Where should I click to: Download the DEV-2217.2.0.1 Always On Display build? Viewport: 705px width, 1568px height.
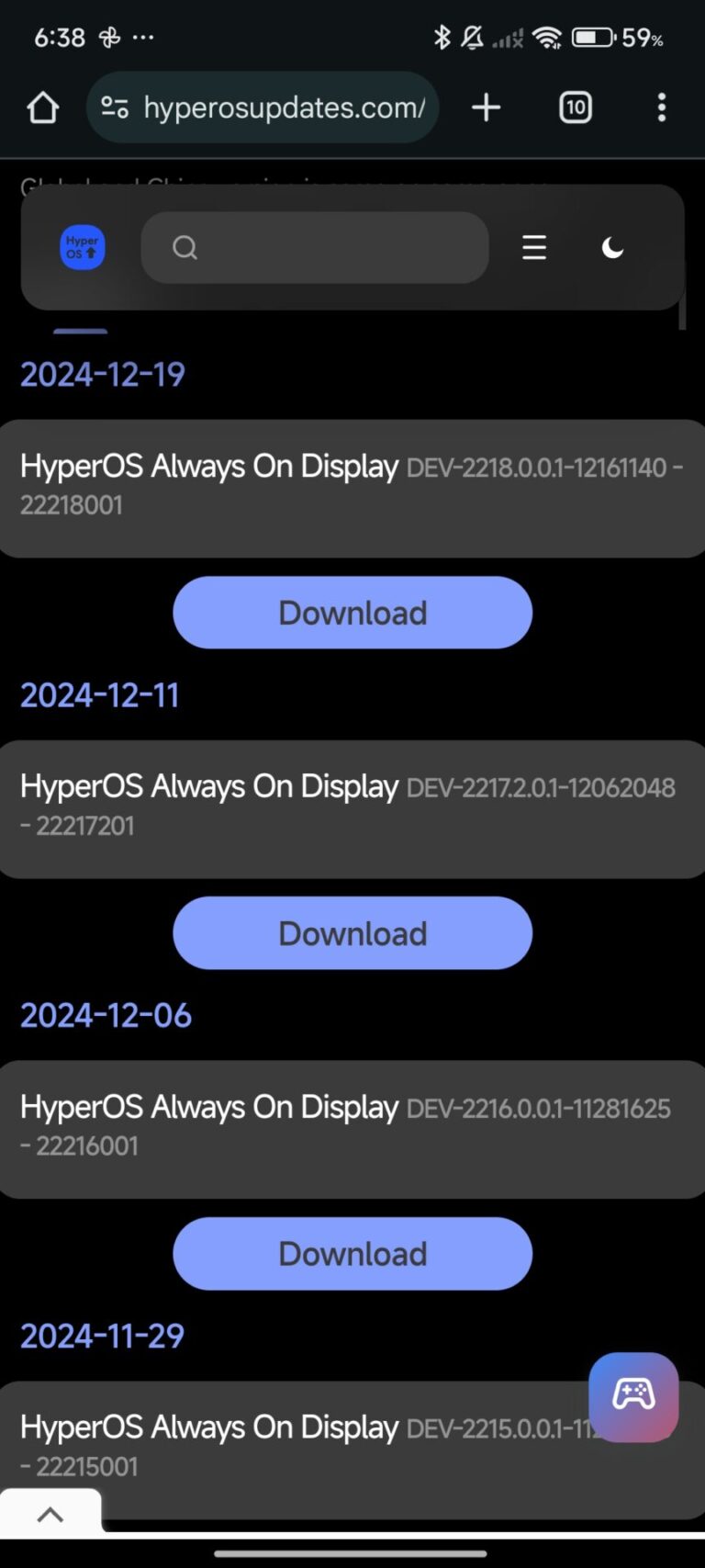point(352,932)
